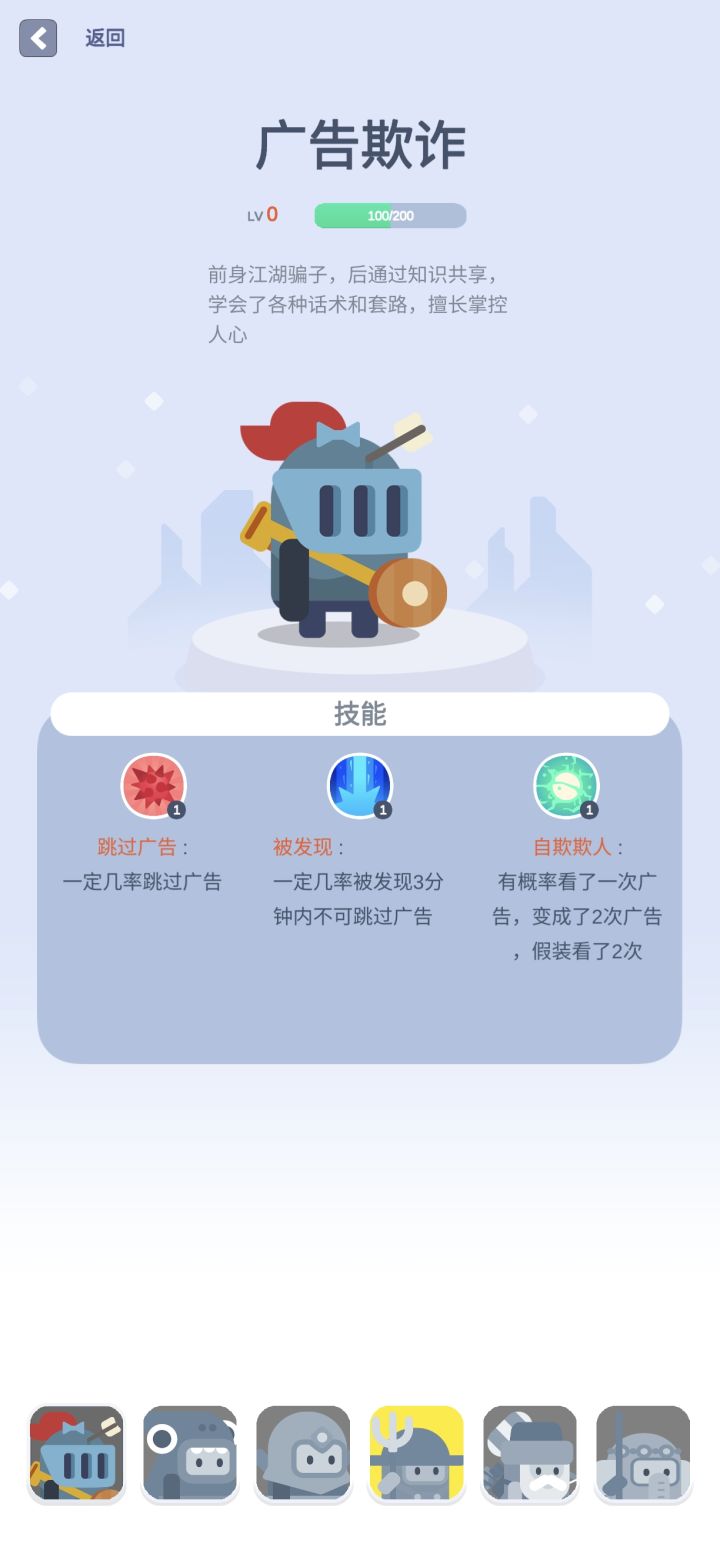Open the blue 被发现 skill icon

click(x=359, y=785)
